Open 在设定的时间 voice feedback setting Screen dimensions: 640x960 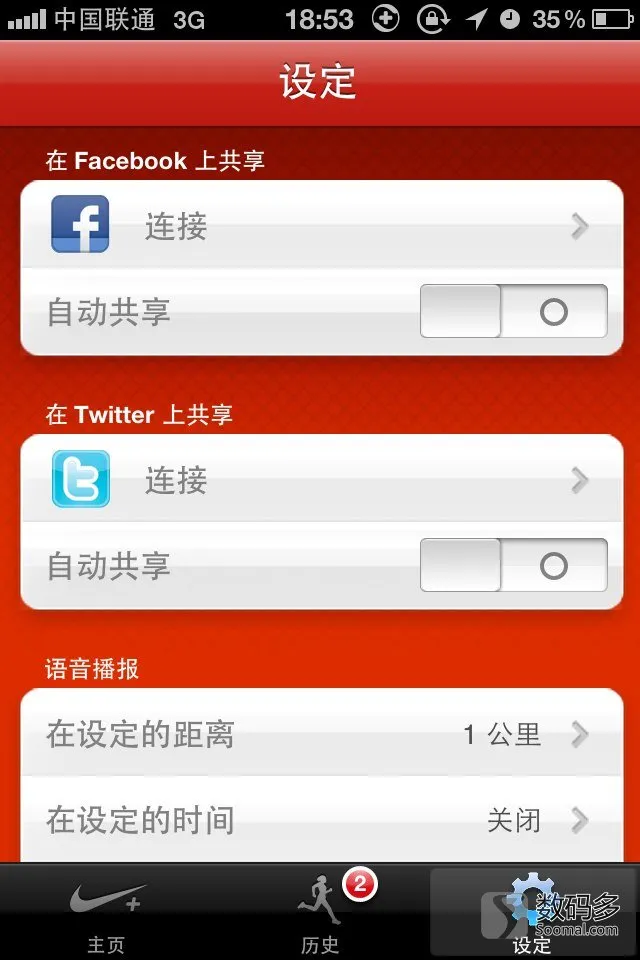coord(320,821)
